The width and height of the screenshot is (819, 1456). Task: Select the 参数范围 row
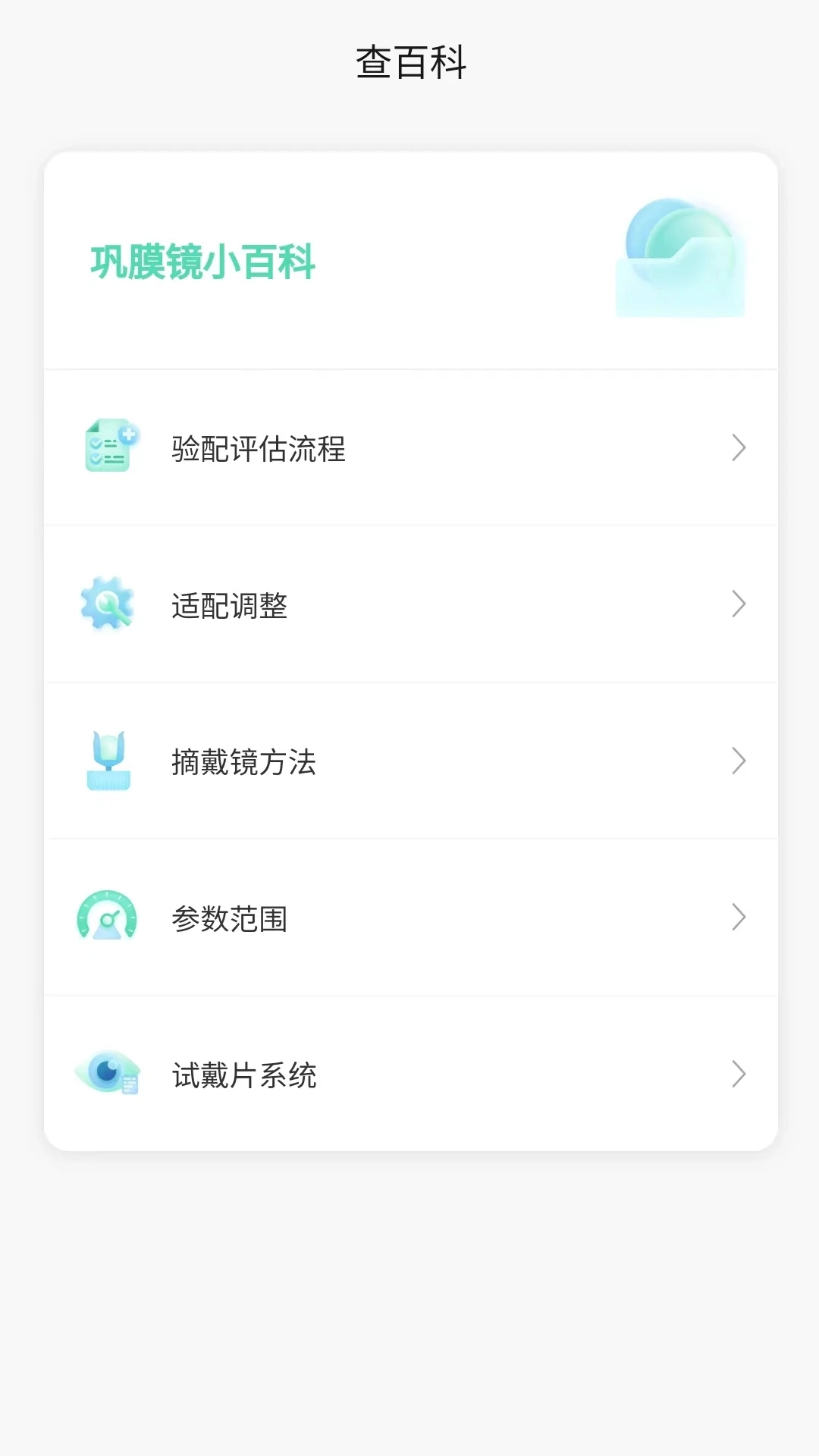point(409,918)
